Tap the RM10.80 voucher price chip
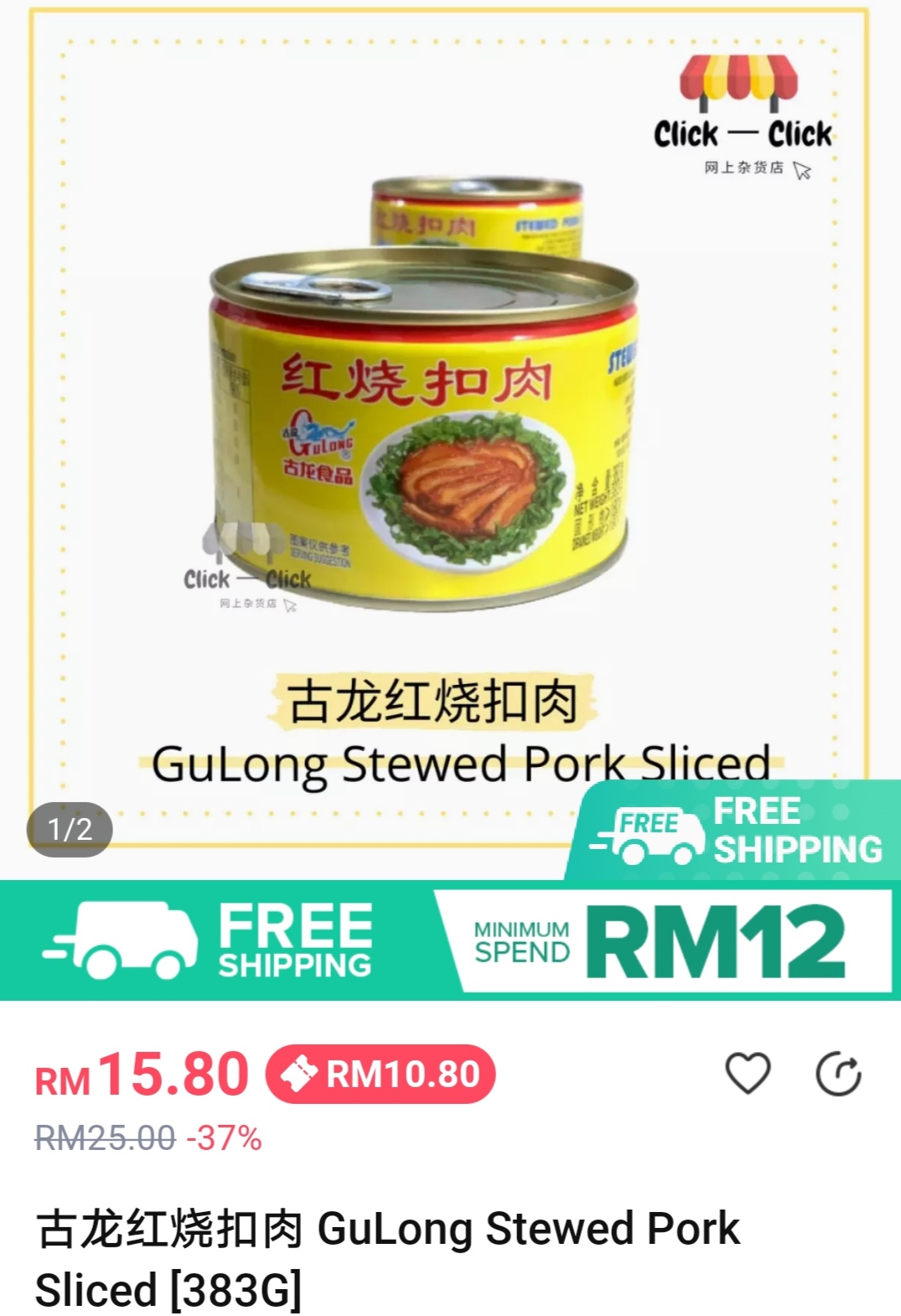The height and width of the screenshot is (1316, 901). pyautogui.click(x=381, y=1074)
